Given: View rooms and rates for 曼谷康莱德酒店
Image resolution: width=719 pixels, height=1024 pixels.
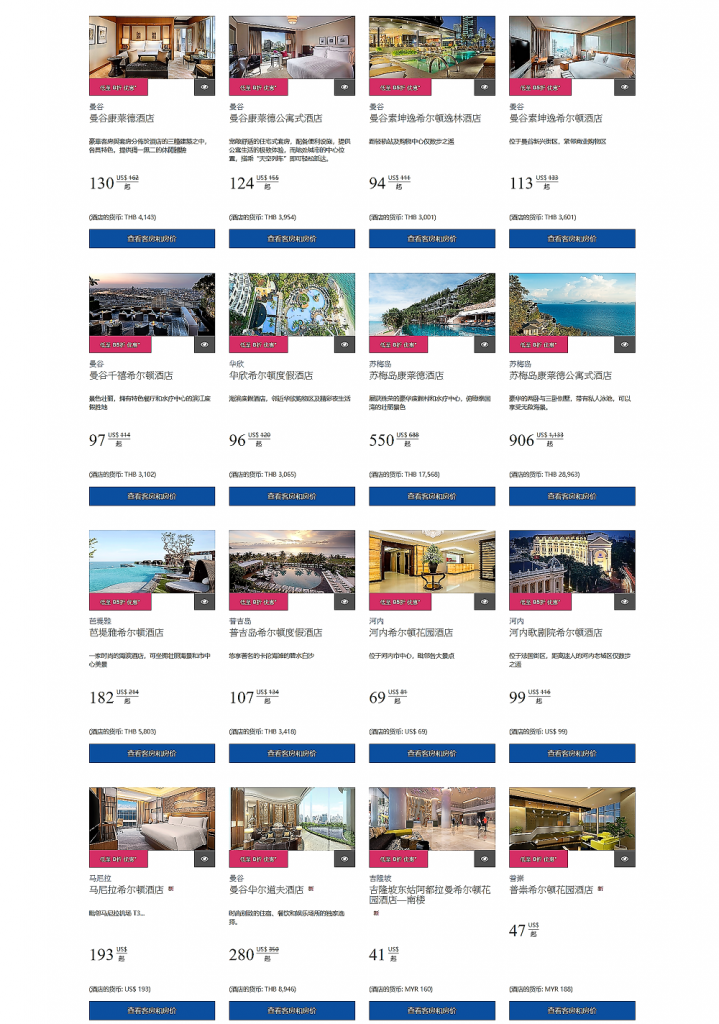Looking at the screenshot, I should click(x=151, y=239).
